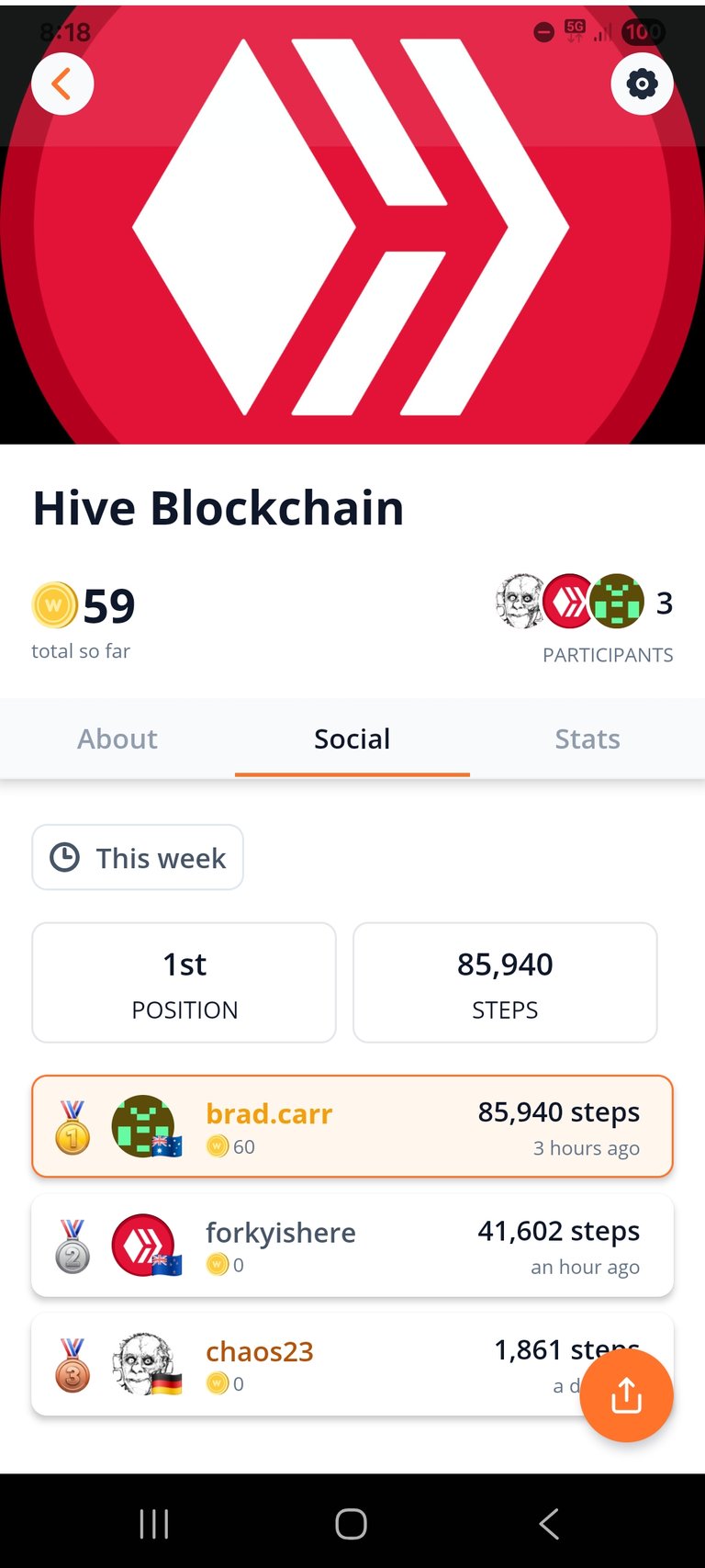This screenshot has height=1568, width=705.
Task: Open recent apps from navigation bar
Action: point(154,1523)
